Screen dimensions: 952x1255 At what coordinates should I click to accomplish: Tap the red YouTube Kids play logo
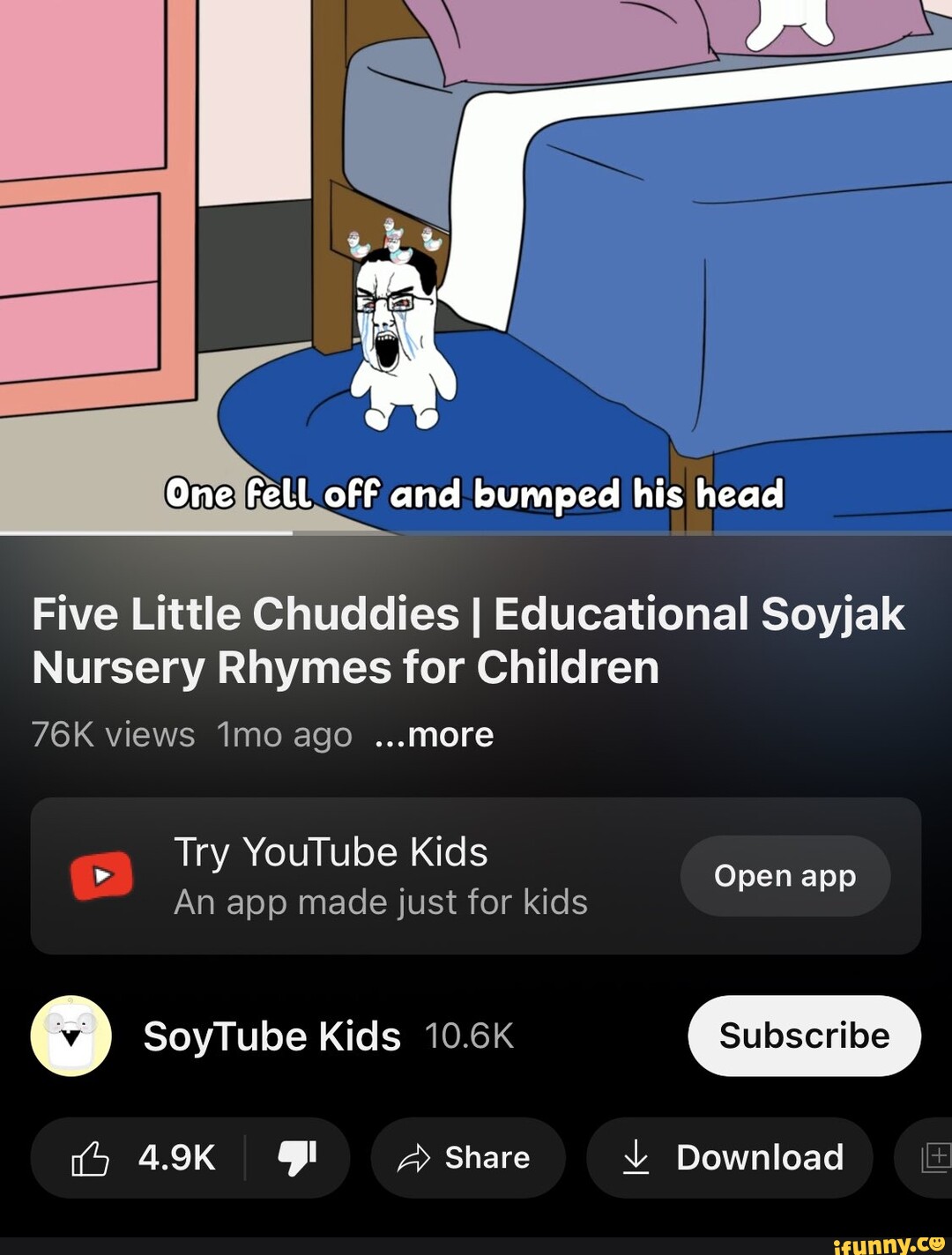pyautogui.click(x=103, y=875)
